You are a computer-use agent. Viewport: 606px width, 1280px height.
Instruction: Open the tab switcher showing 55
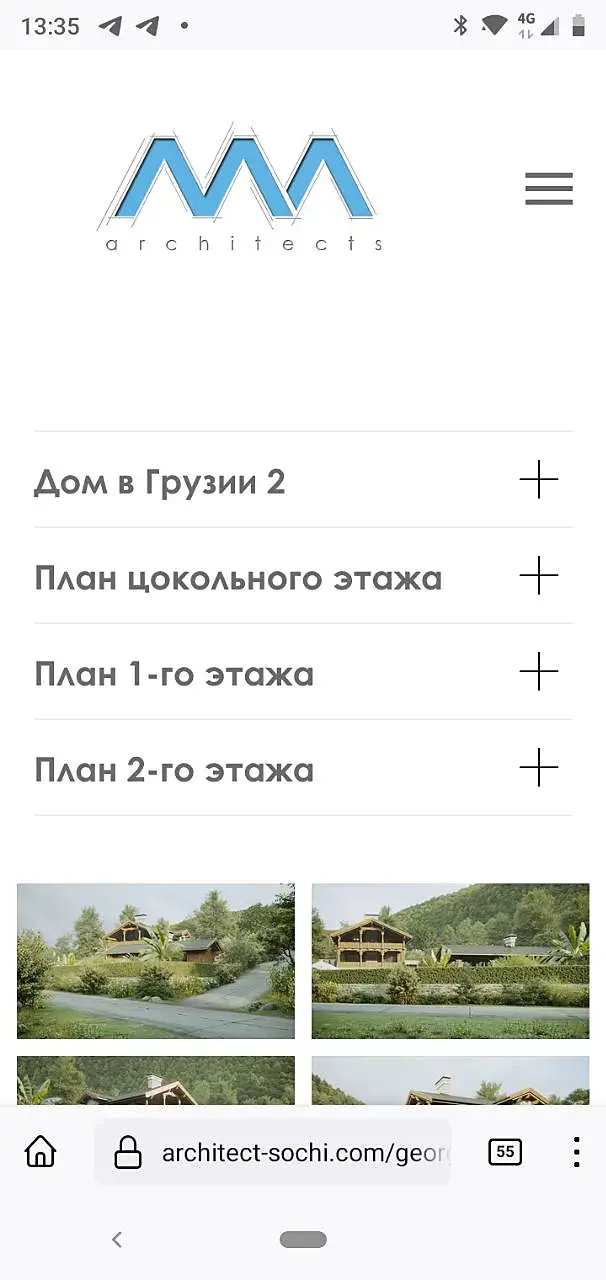[x=505, y=1152]
